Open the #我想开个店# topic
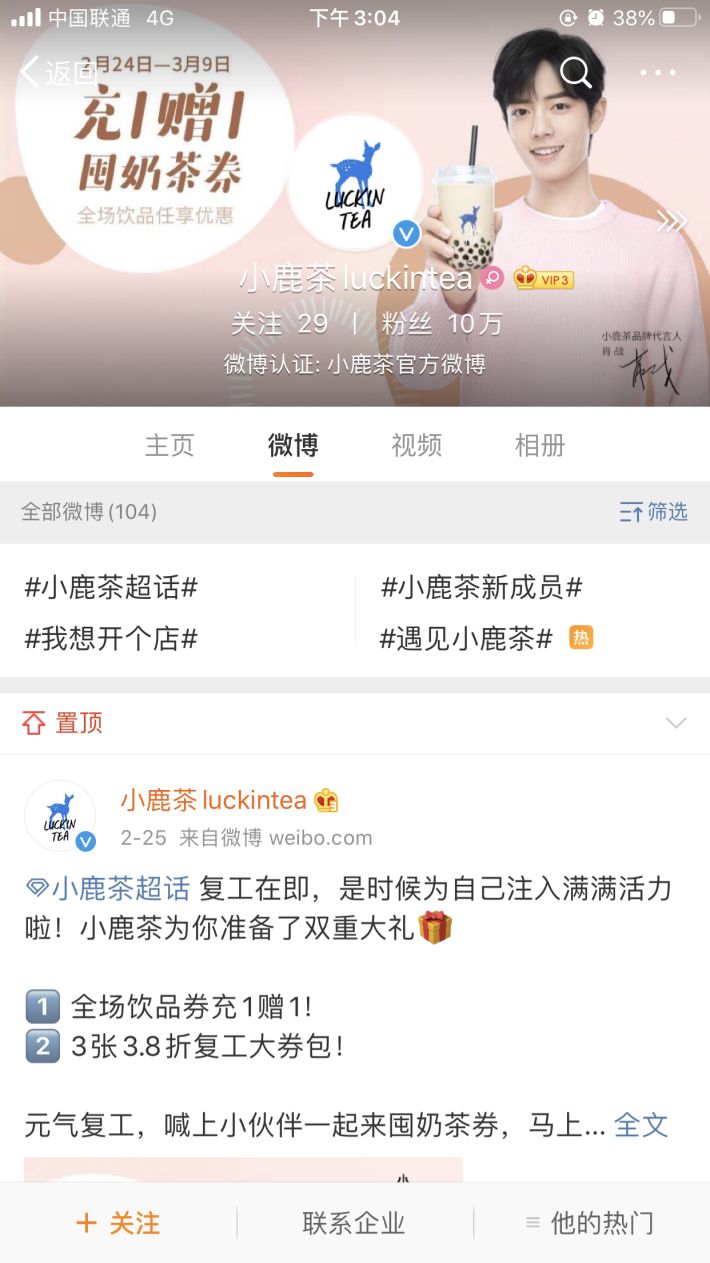The image size is (710, 1263). (x=111, y=639)
